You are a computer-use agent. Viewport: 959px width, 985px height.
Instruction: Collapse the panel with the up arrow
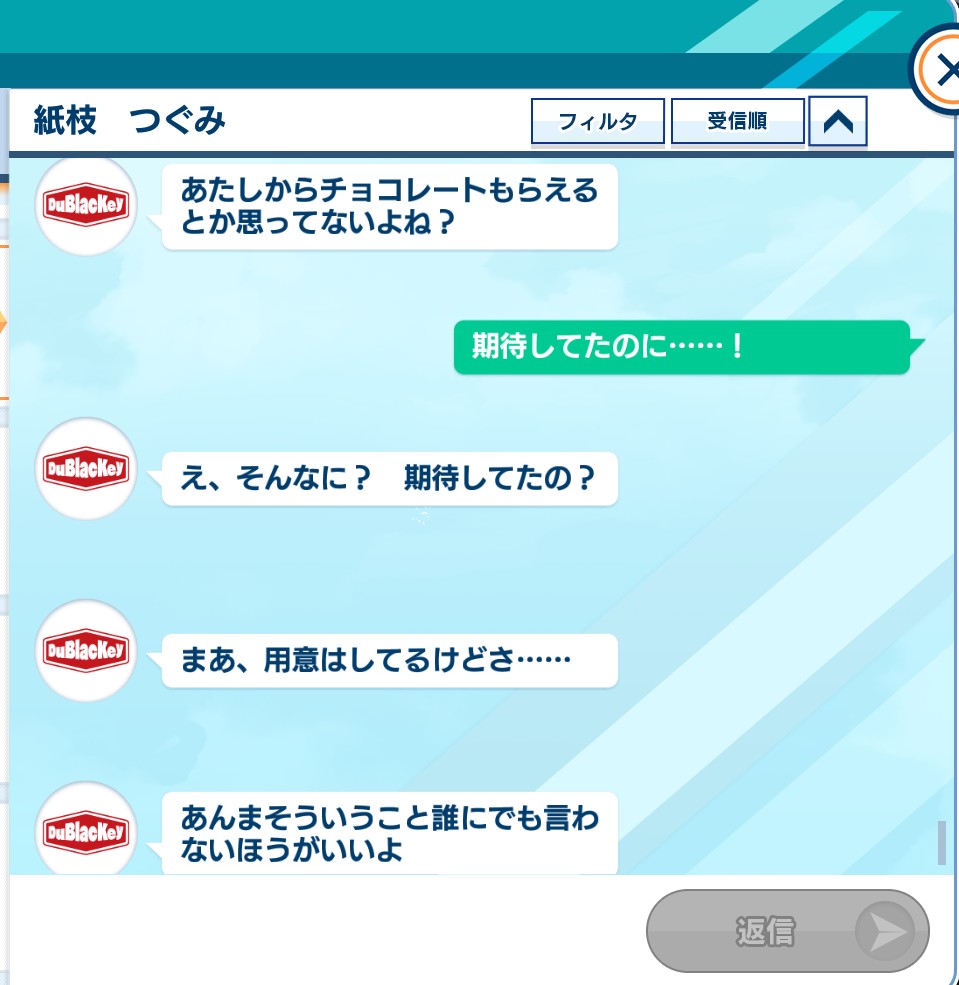[837, 122]
